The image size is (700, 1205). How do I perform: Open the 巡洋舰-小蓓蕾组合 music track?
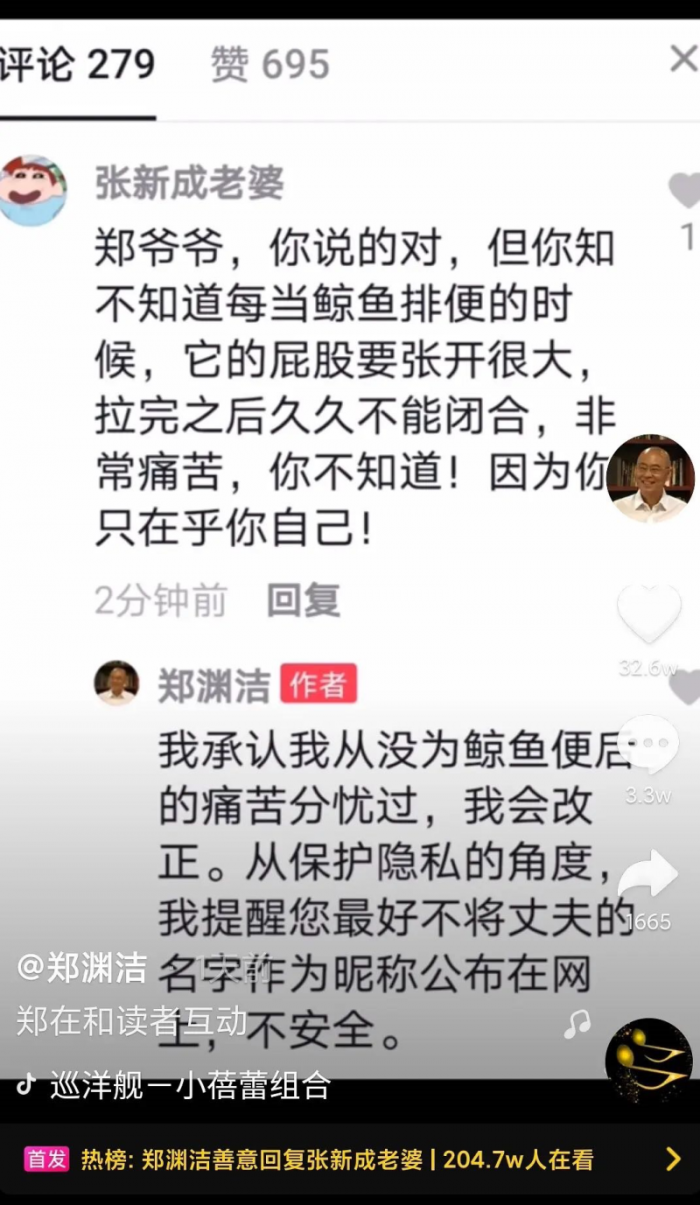click(x=188, y=1086)
